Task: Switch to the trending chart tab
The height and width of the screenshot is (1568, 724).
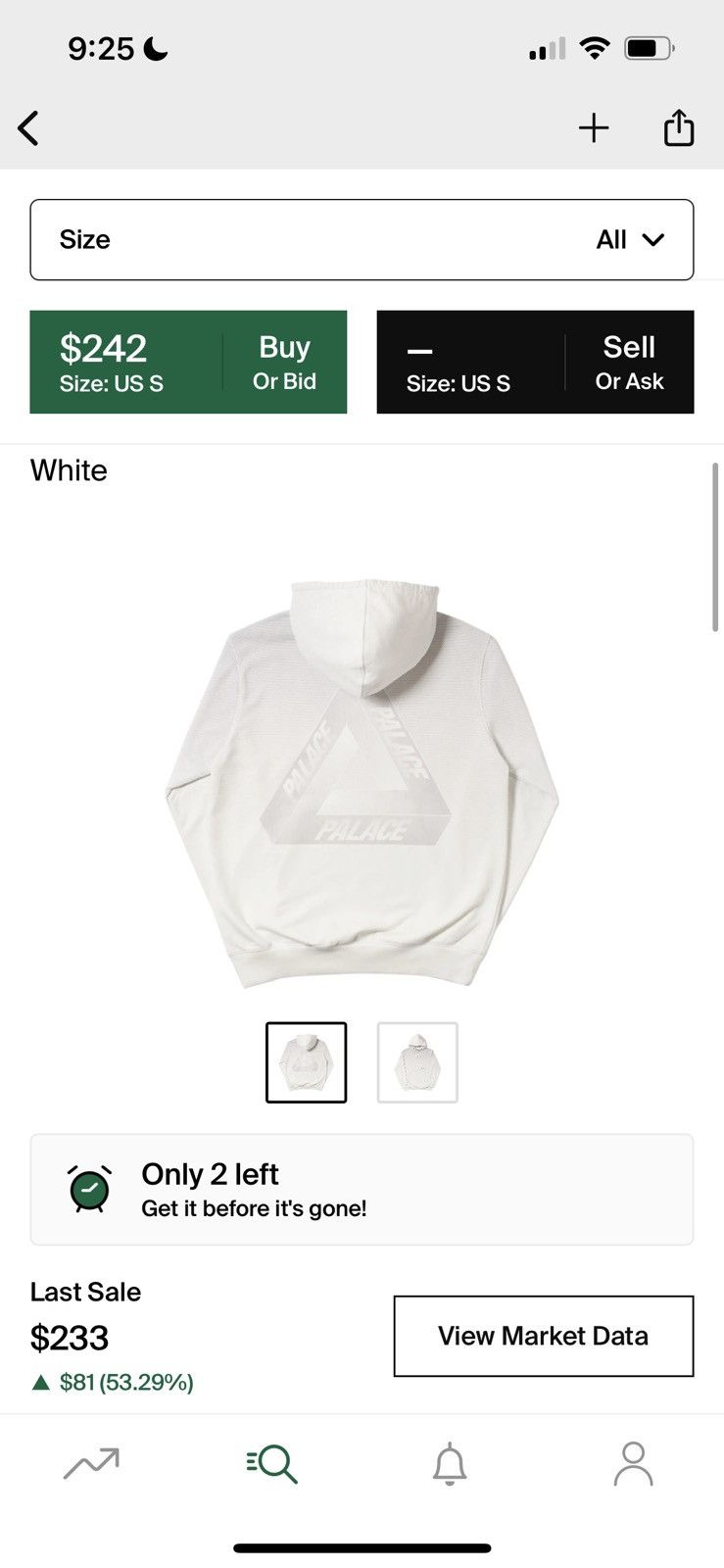Action: click(91, 1463)
